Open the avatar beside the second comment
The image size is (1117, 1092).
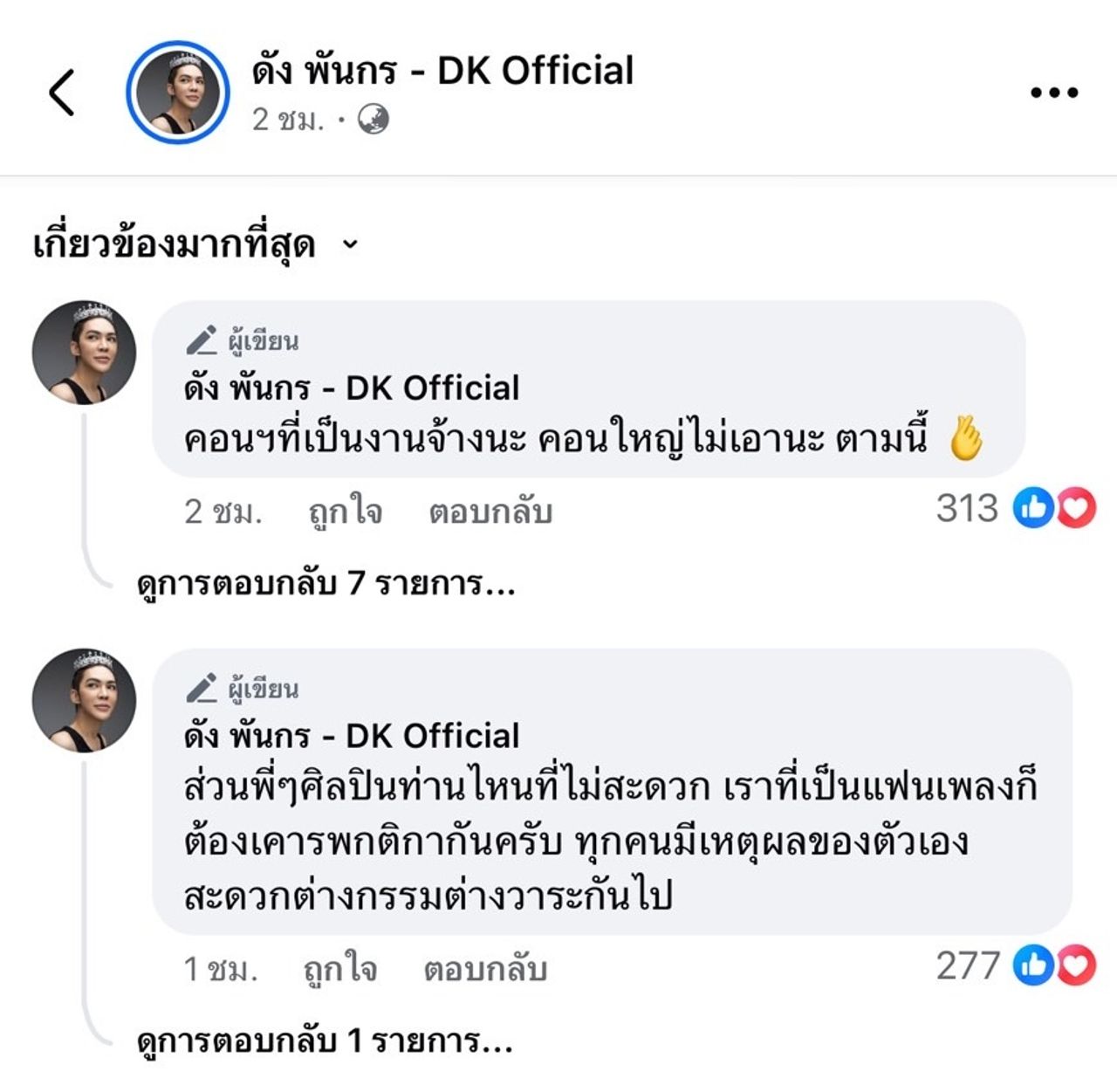point(84,700)
